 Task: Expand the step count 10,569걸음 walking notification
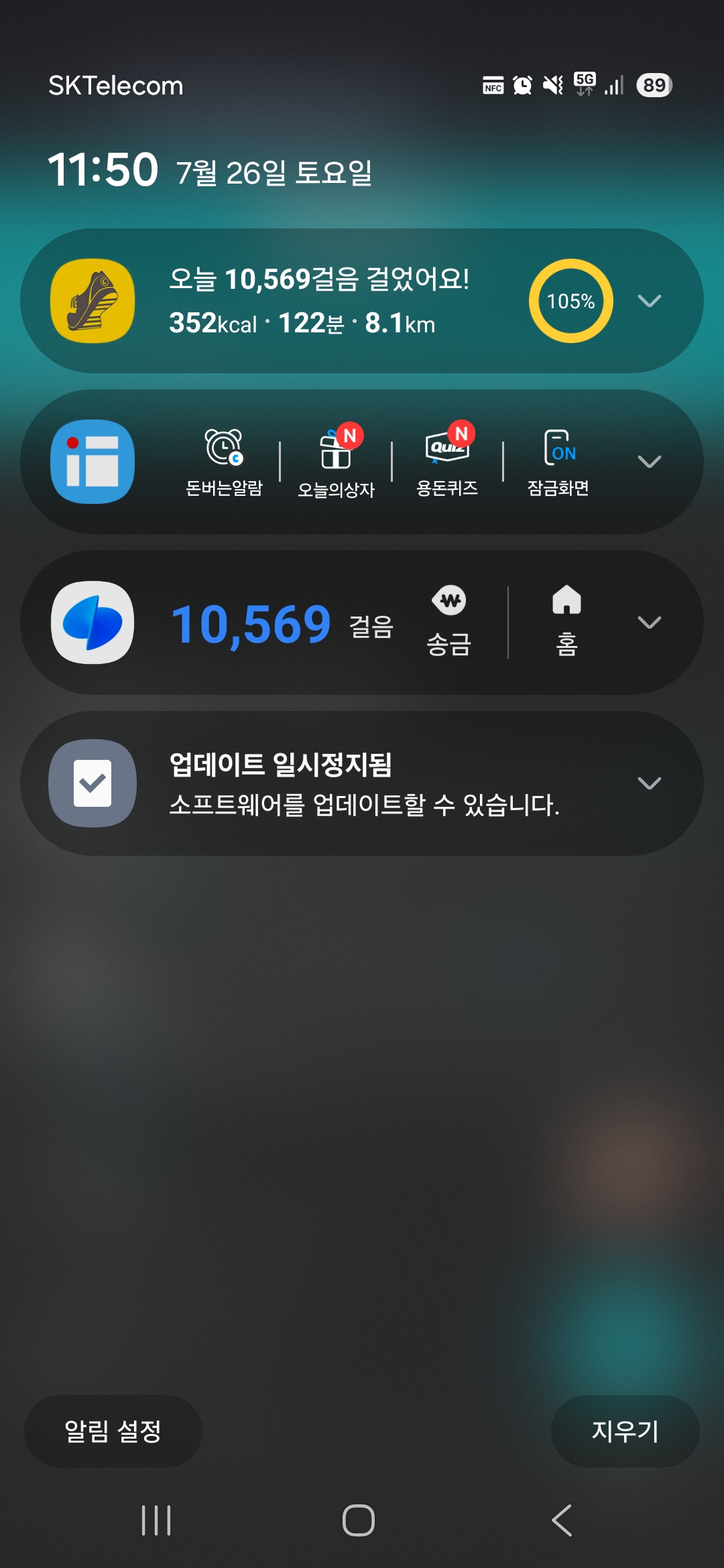pos(649,301)
